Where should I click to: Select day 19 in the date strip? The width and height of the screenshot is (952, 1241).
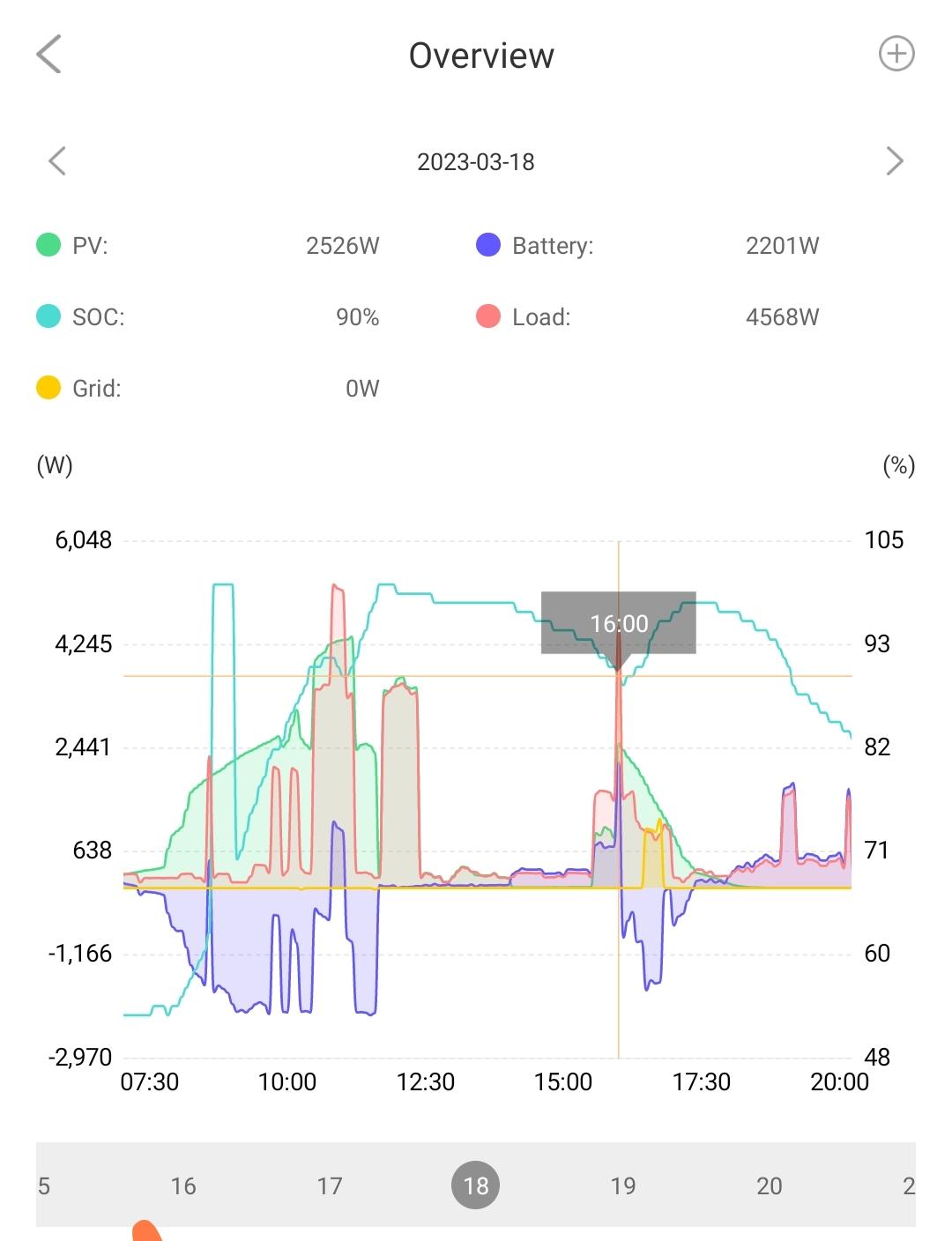click(x=624, y=1185)
